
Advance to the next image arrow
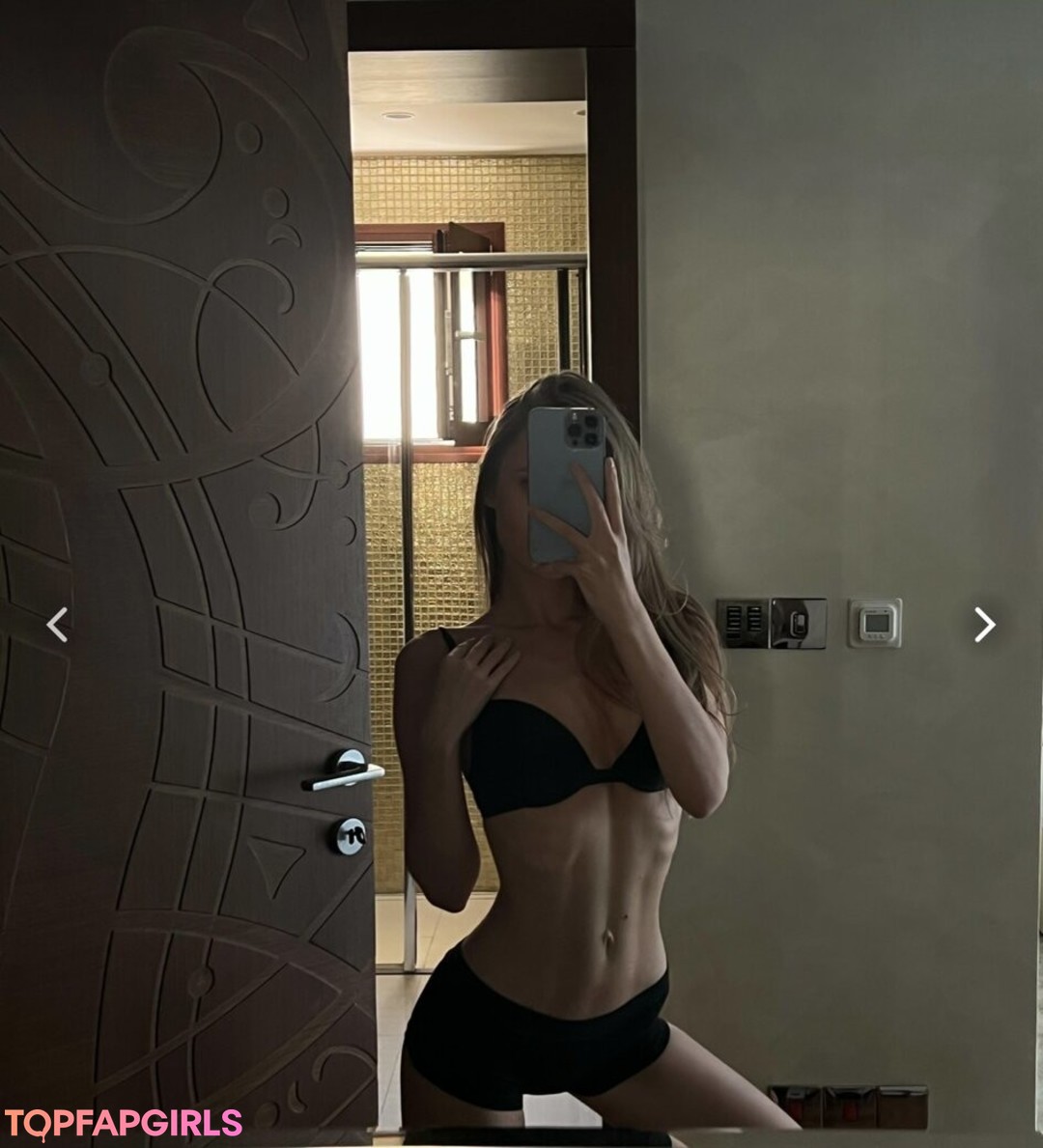(x=984, y=625)
